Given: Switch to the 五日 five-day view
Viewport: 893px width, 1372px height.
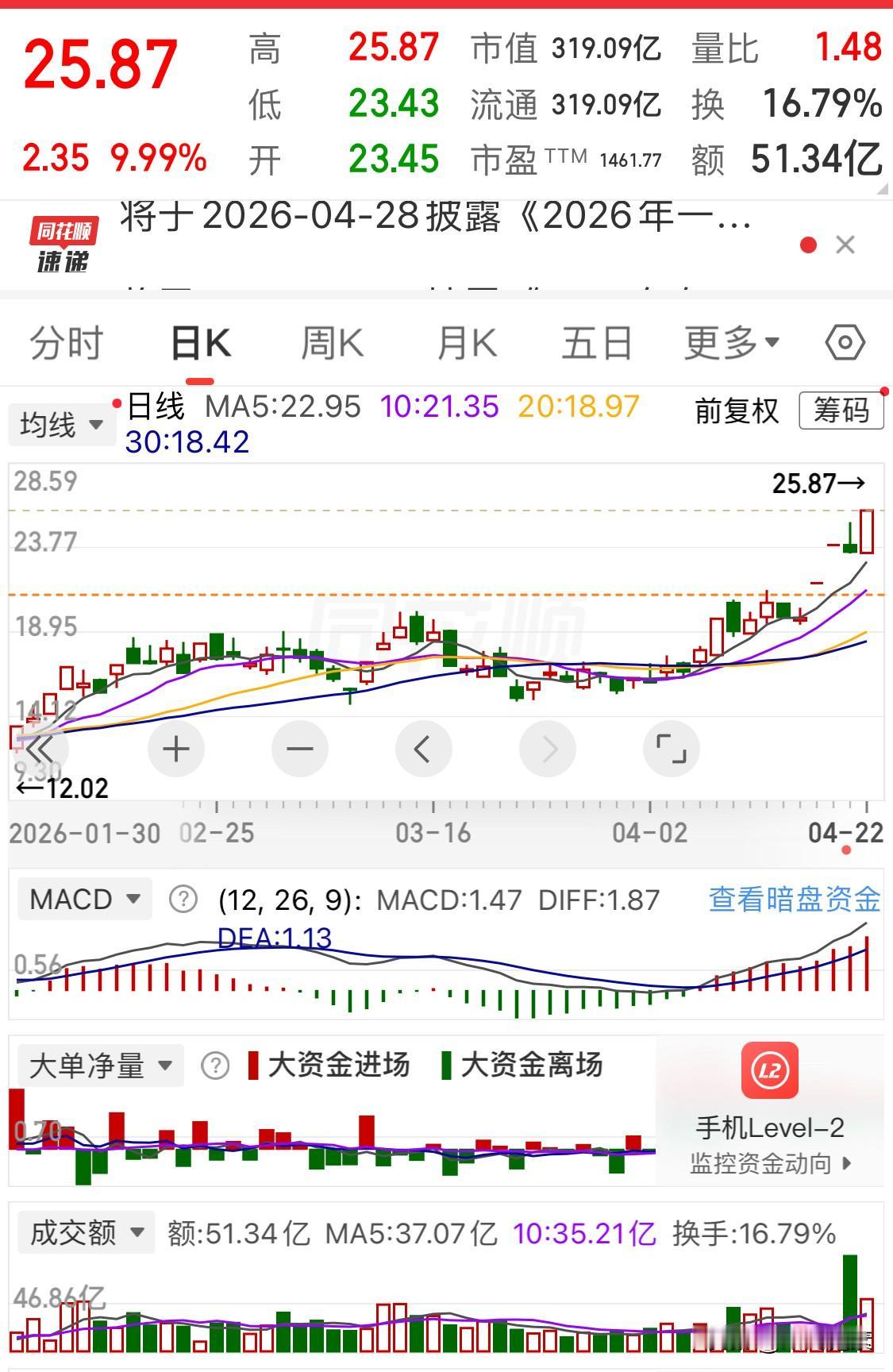Looking at the screenshot, I should tap(596, 344).
